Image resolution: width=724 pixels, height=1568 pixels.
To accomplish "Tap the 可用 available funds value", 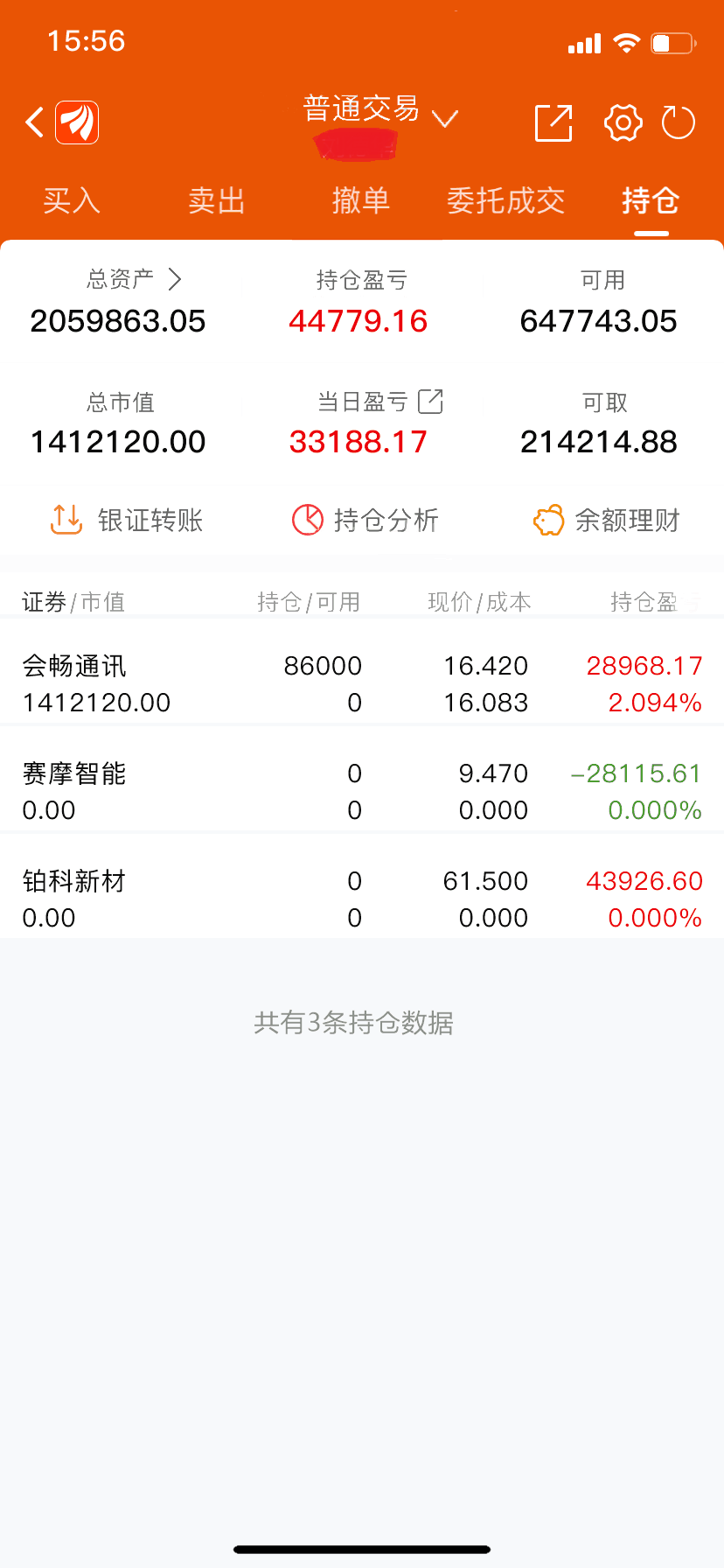I will 599,321.
